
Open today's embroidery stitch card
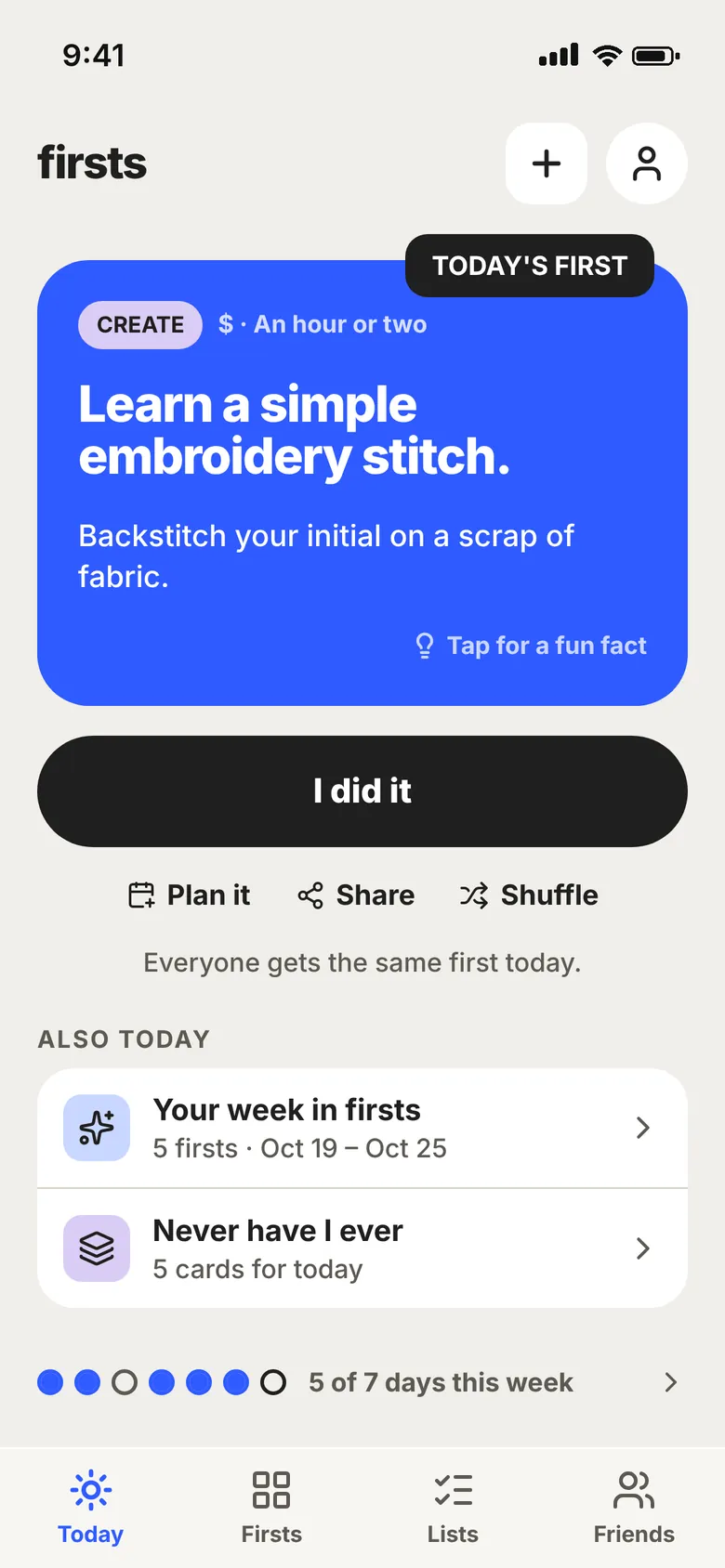coord(362,483)
